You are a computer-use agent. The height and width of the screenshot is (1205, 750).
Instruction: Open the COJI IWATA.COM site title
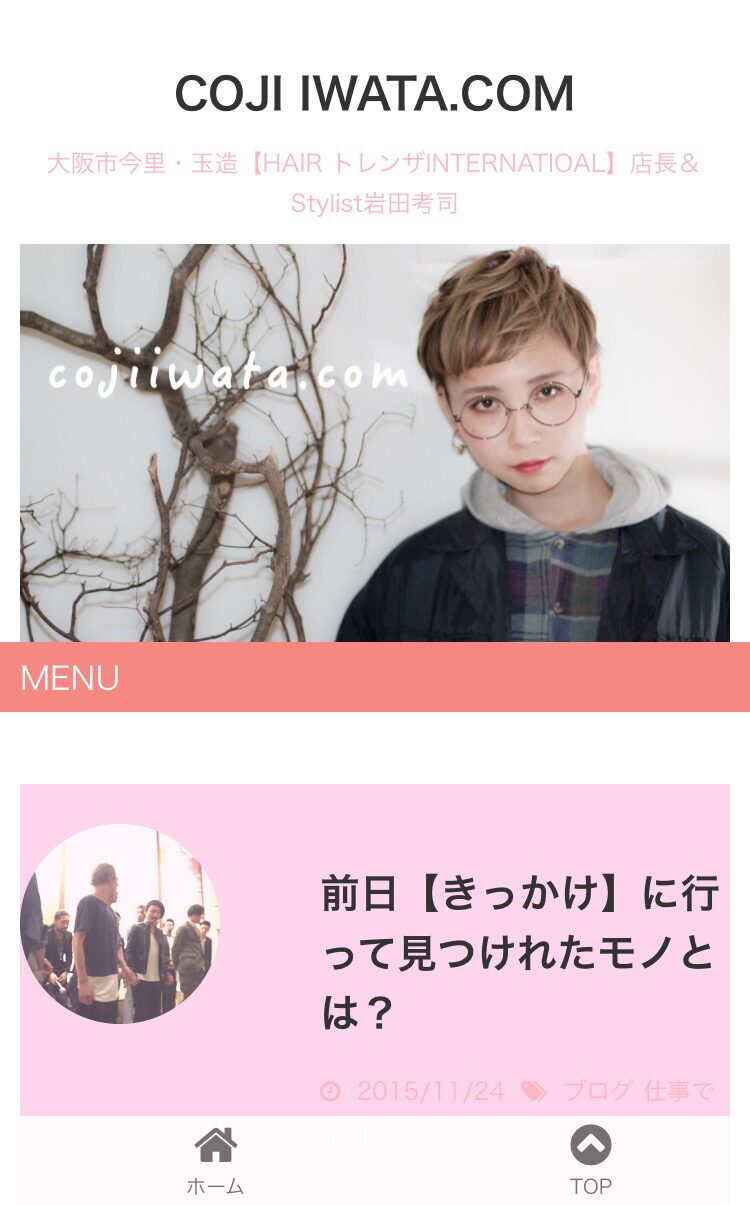[x=375, y=94]
